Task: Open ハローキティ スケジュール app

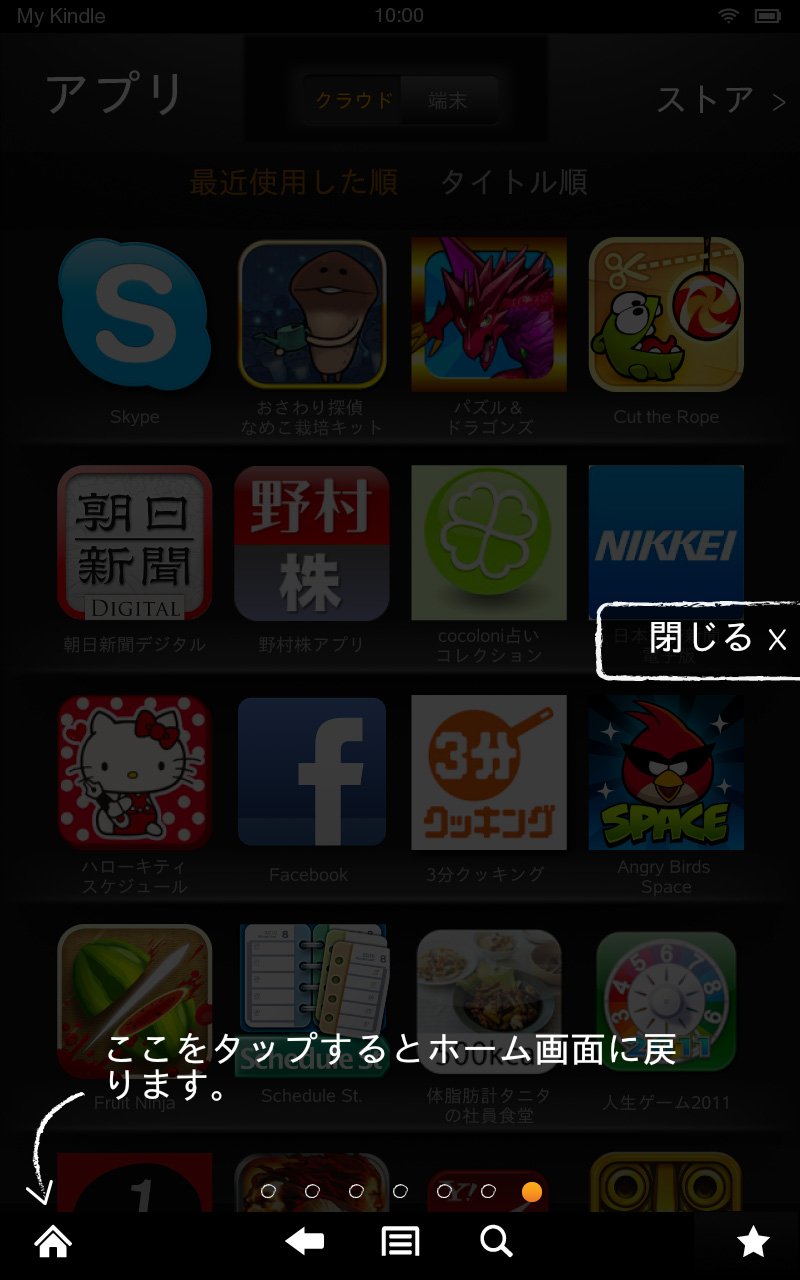Action: 134,772
